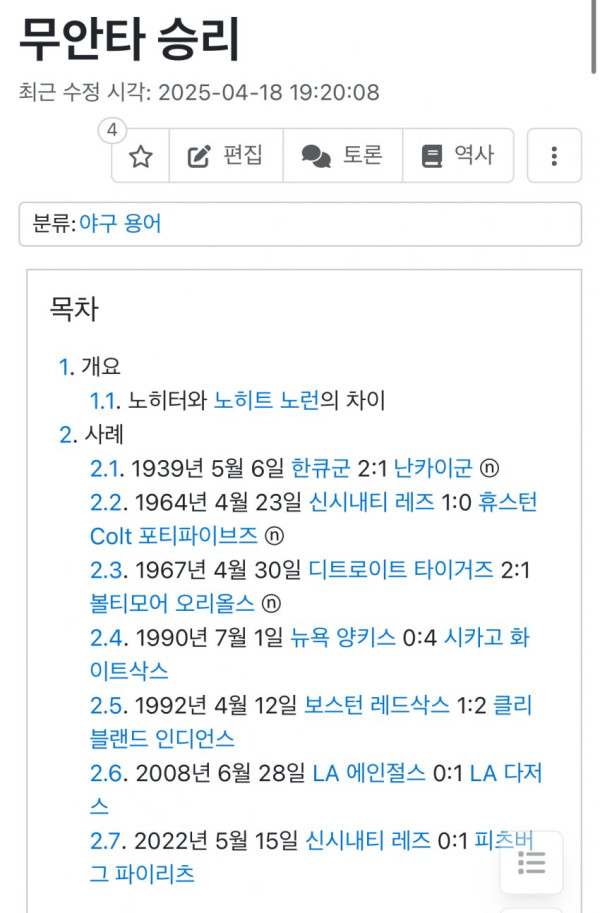Jump to section 2 사례

point(67,434)
